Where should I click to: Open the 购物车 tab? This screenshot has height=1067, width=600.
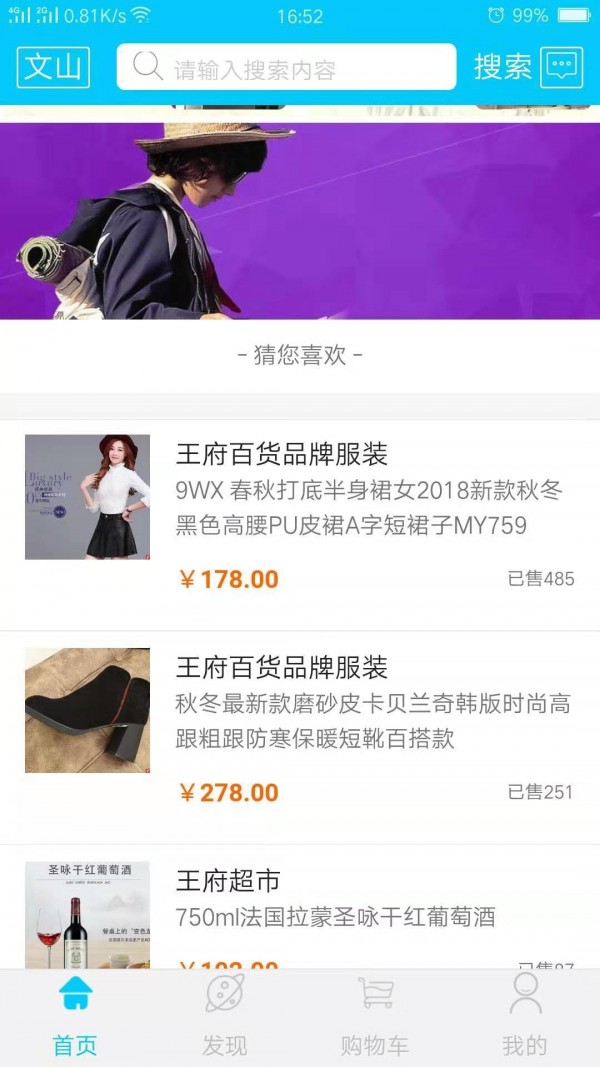[375, 1017]
